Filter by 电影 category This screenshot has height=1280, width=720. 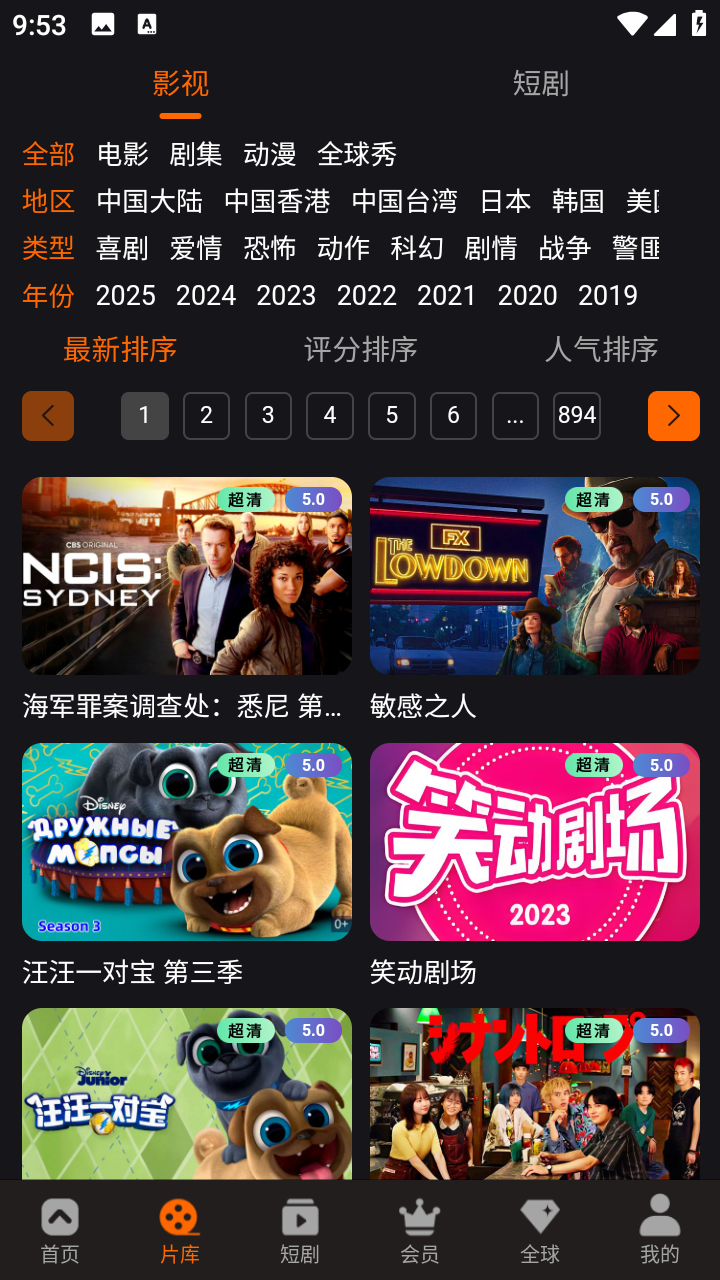(x=123, y=154)
